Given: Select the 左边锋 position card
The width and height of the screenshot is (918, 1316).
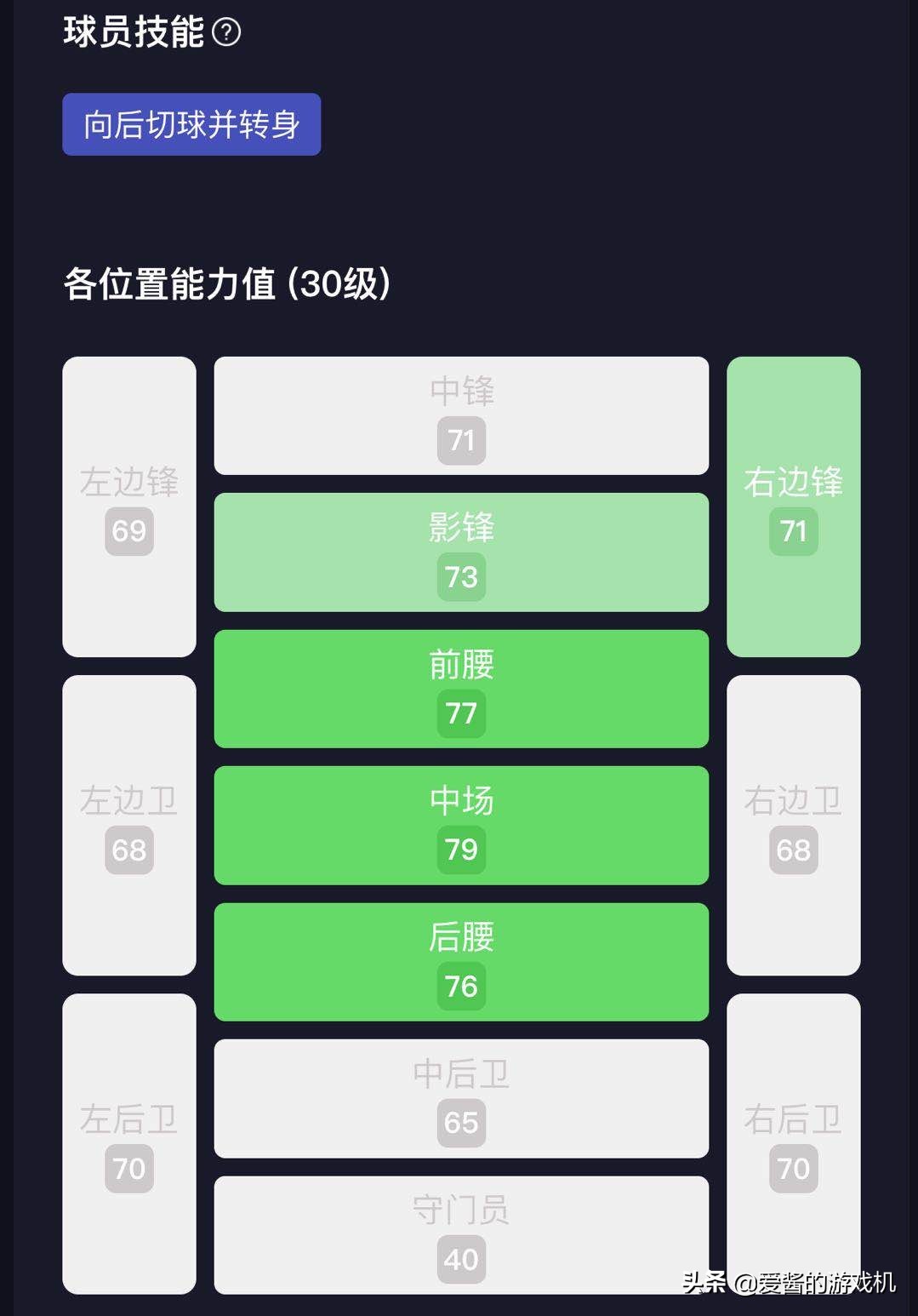Looking at the screenshot, I should tap(128, 506).
